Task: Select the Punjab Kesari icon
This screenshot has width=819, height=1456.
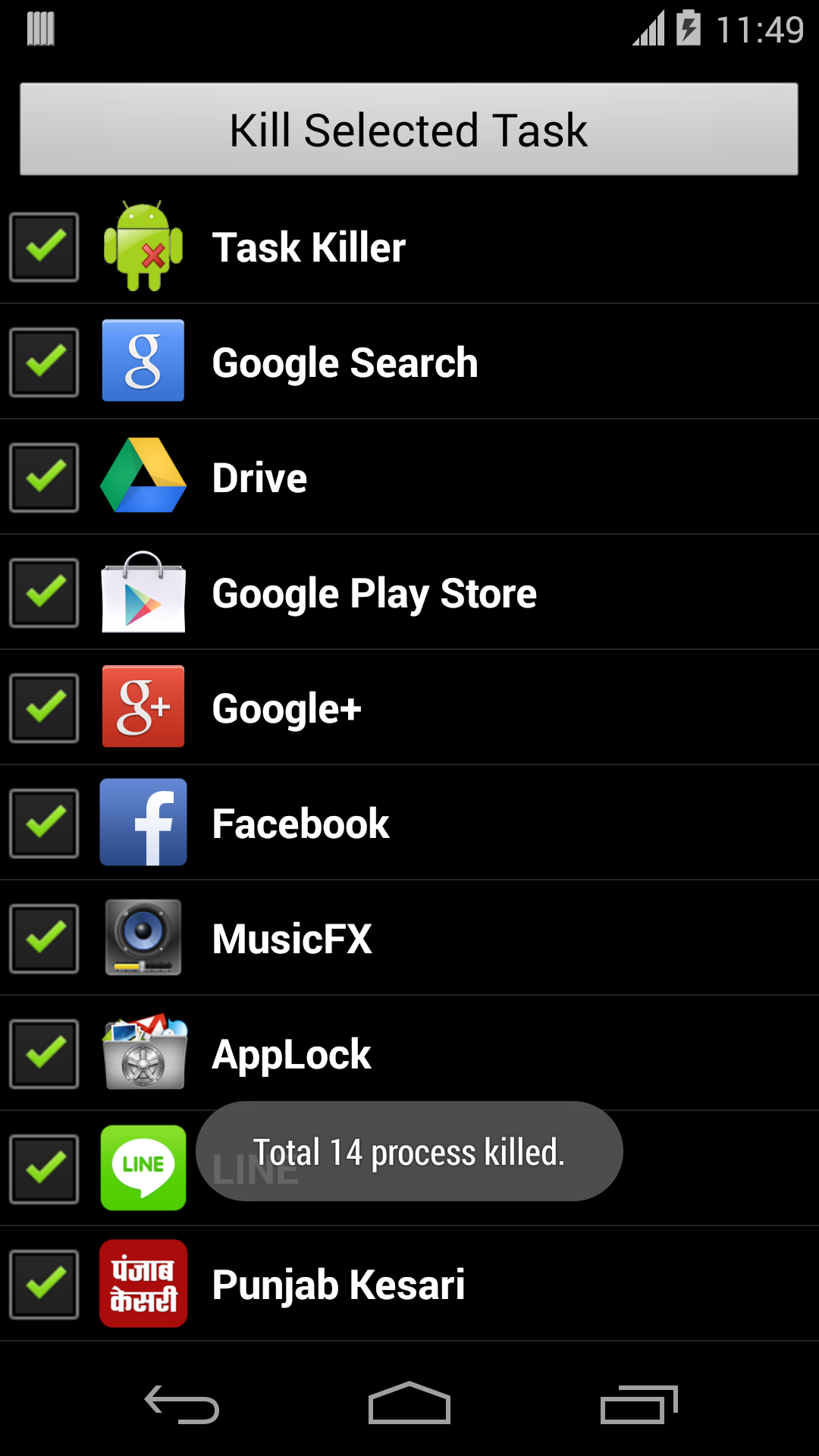Action: pos(143,1284)
